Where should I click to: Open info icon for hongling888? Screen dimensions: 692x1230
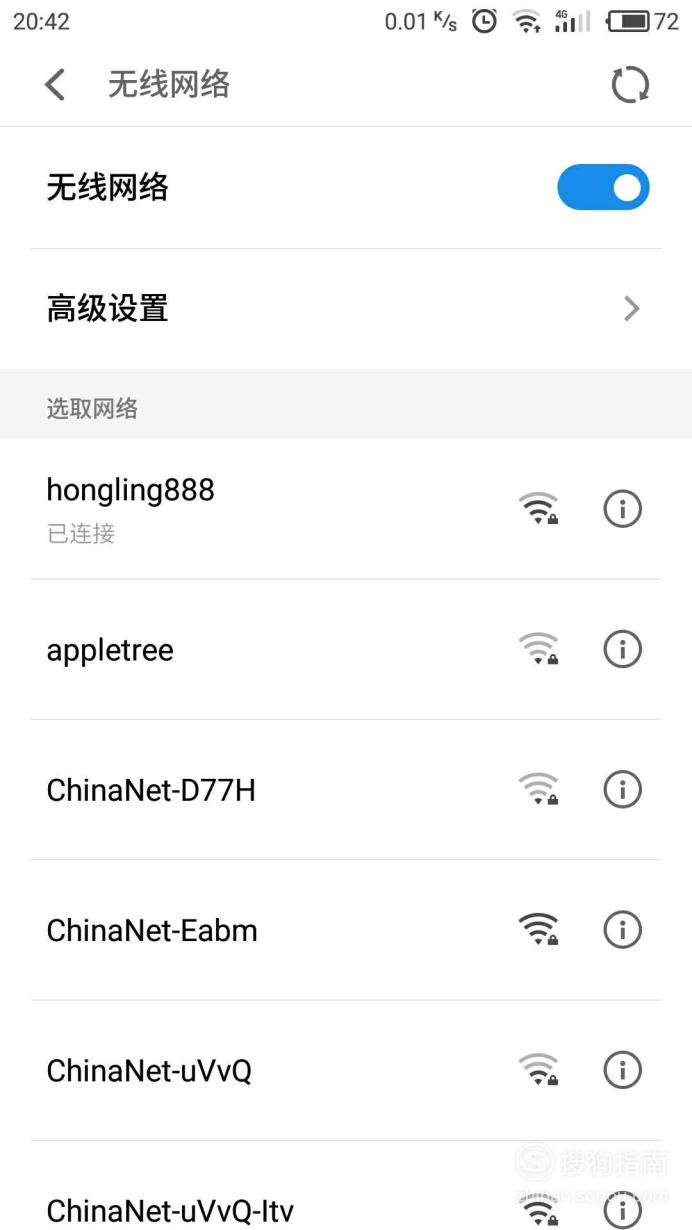(x=622, y=509)
